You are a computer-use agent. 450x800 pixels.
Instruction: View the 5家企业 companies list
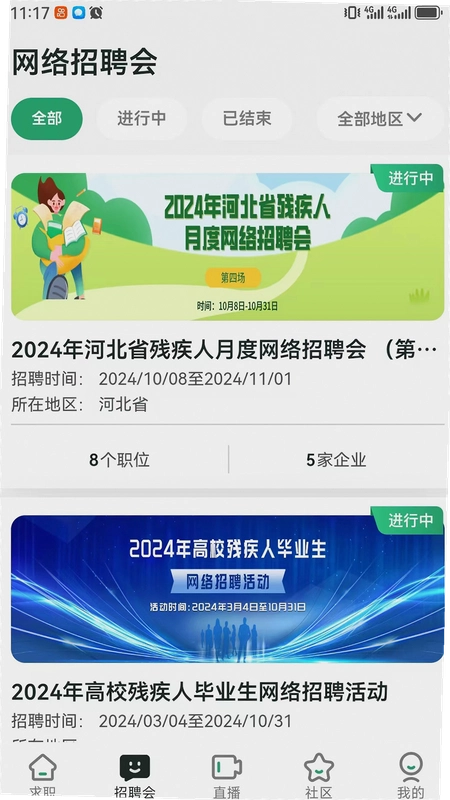click(x=336, y=460)
